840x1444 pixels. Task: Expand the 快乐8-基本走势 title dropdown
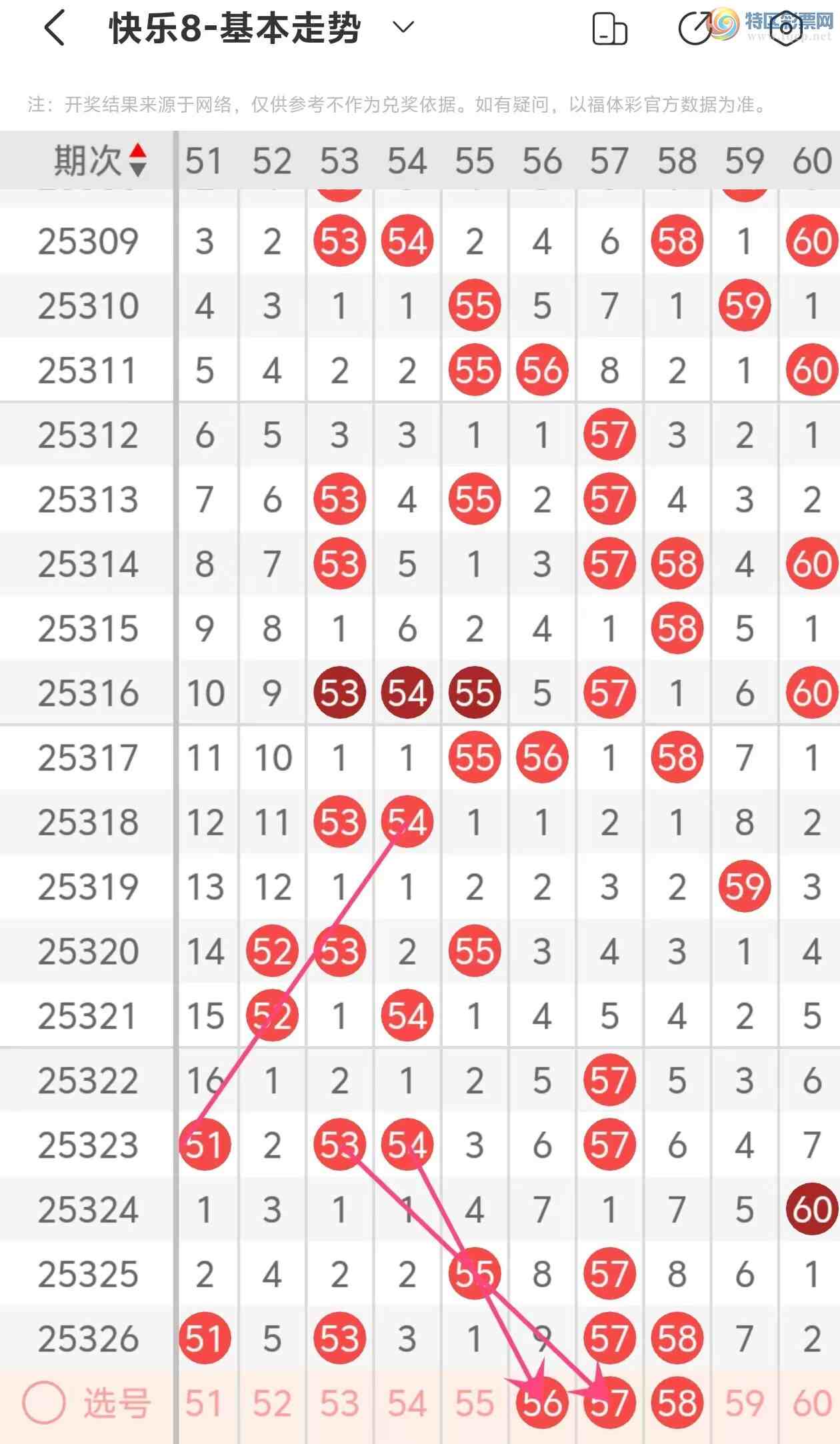click(403, 28)
